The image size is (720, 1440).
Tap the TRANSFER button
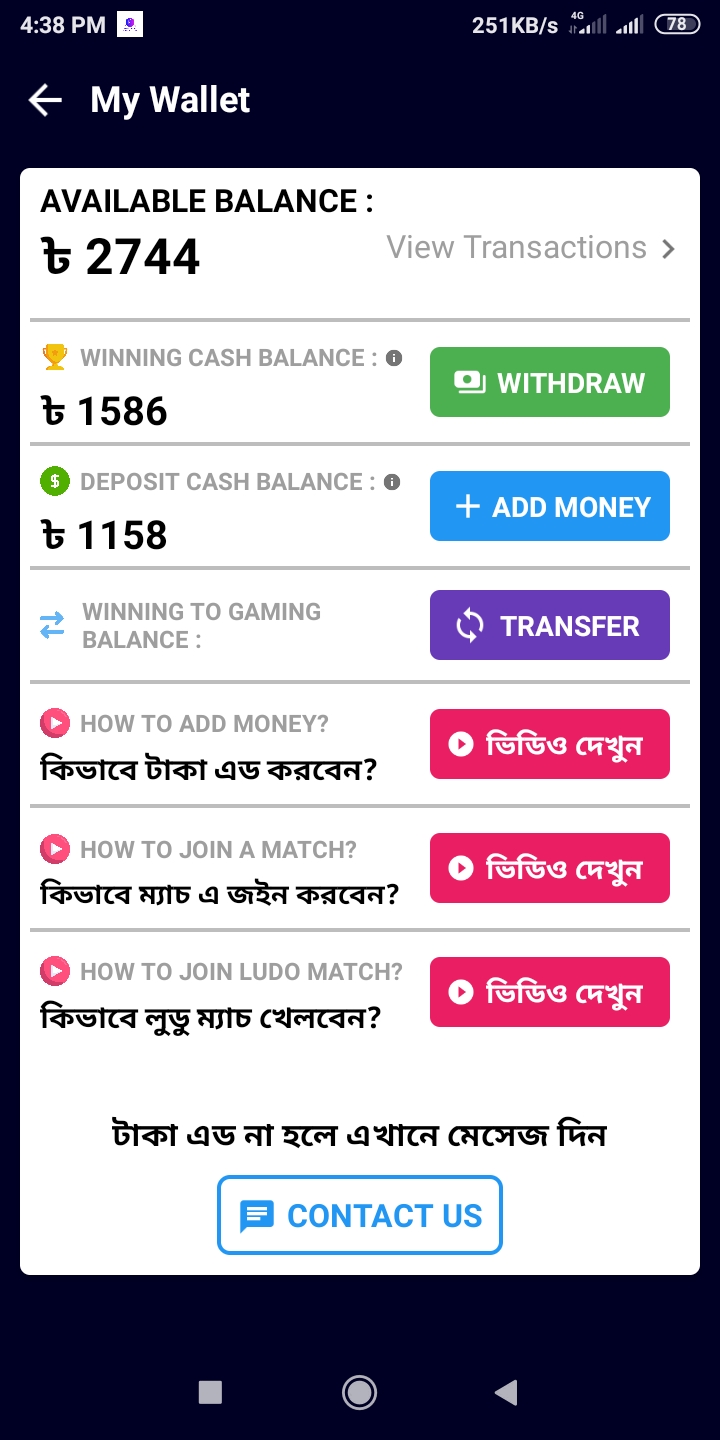pos(550,625)
